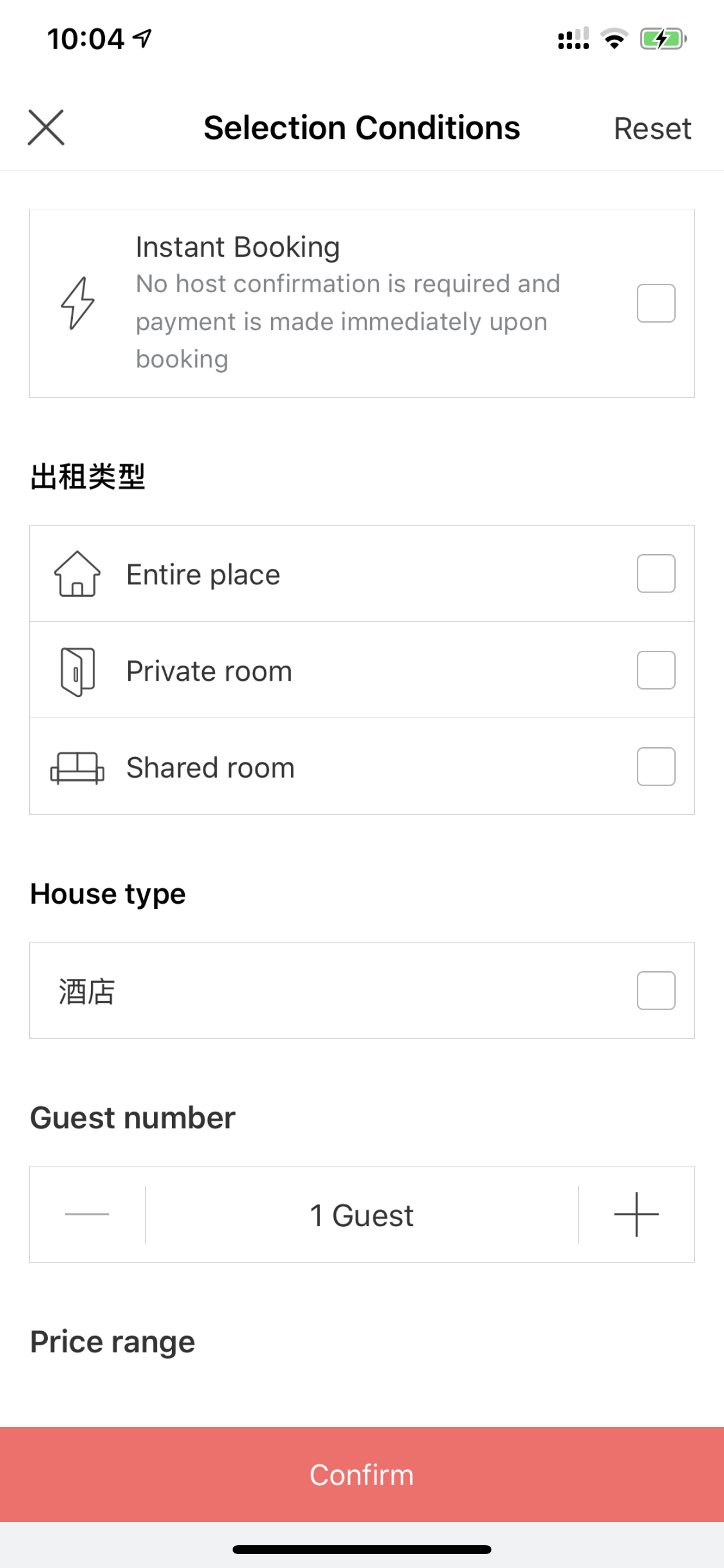
Task: Increase the guest number
Action: point(637,1214)
